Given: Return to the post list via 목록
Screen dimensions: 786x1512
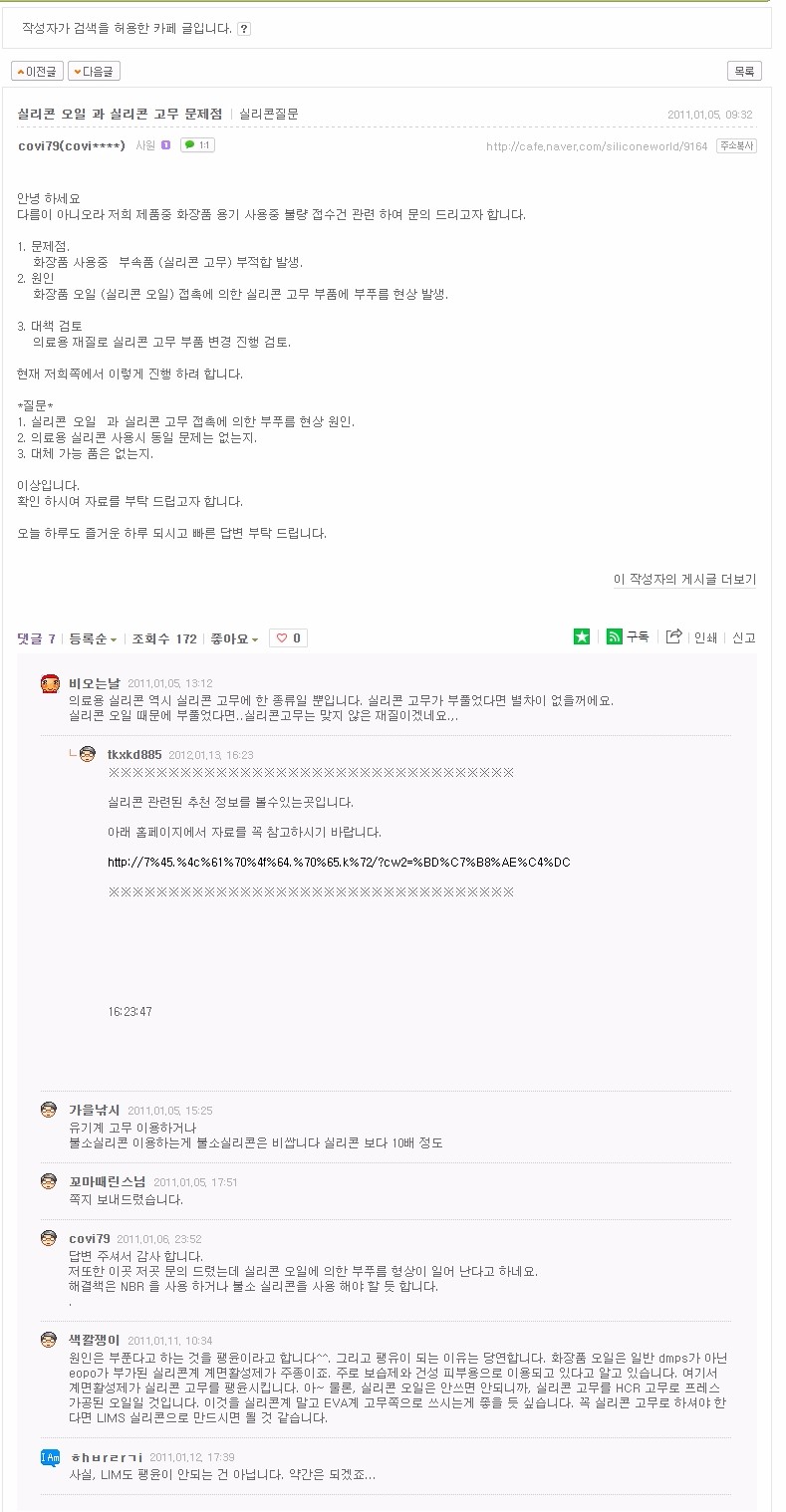Looking at the screenshot, I should 742,71.
